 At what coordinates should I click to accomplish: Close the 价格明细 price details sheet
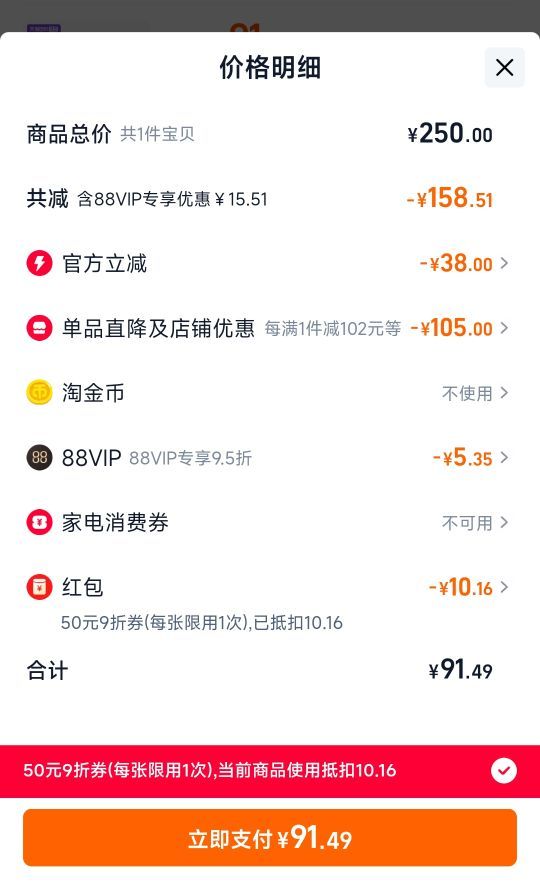pos(504,68)
